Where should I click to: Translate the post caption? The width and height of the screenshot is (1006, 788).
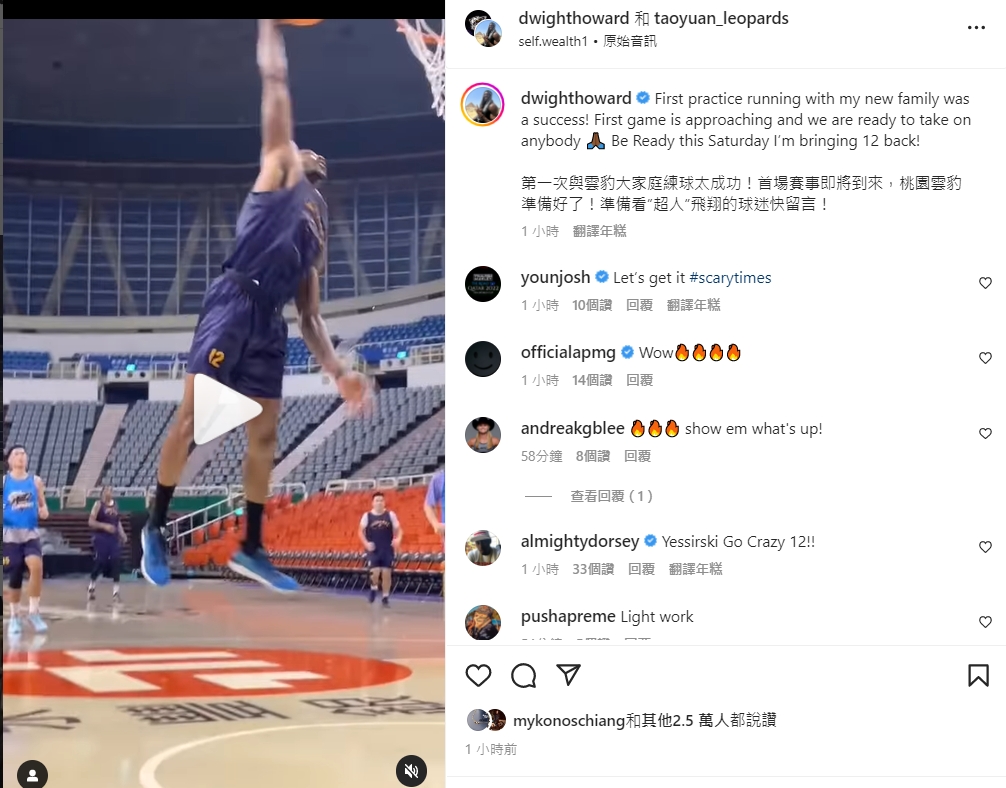pos(599,231)
